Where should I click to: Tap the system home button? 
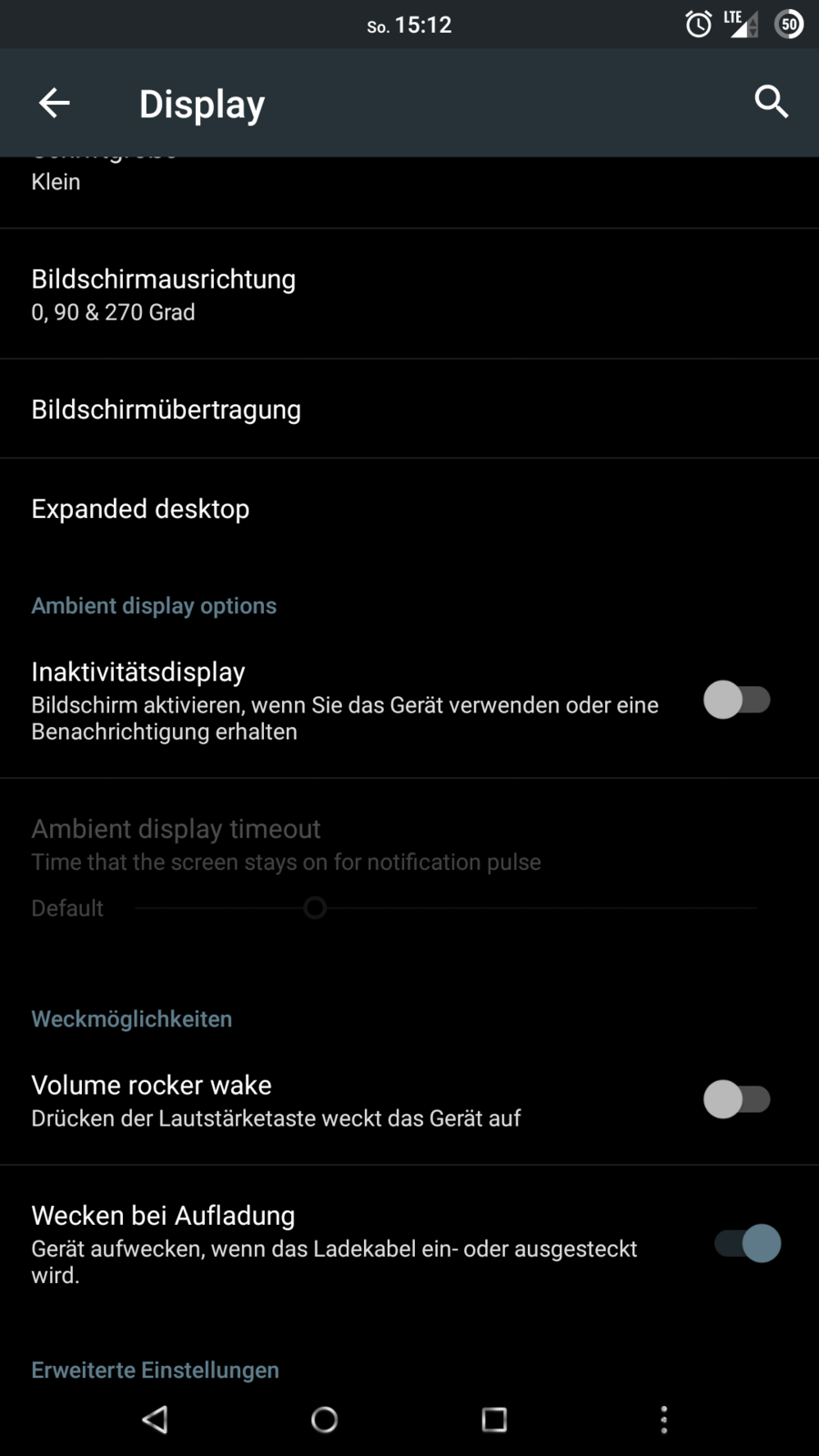324,1419
